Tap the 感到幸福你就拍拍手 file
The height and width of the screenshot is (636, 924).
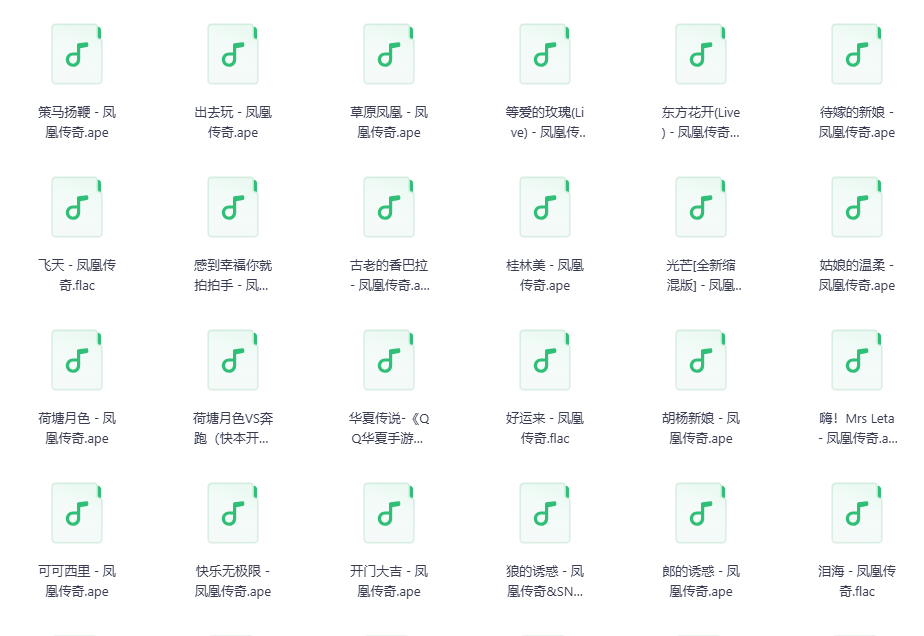click(x=233, y=207)
